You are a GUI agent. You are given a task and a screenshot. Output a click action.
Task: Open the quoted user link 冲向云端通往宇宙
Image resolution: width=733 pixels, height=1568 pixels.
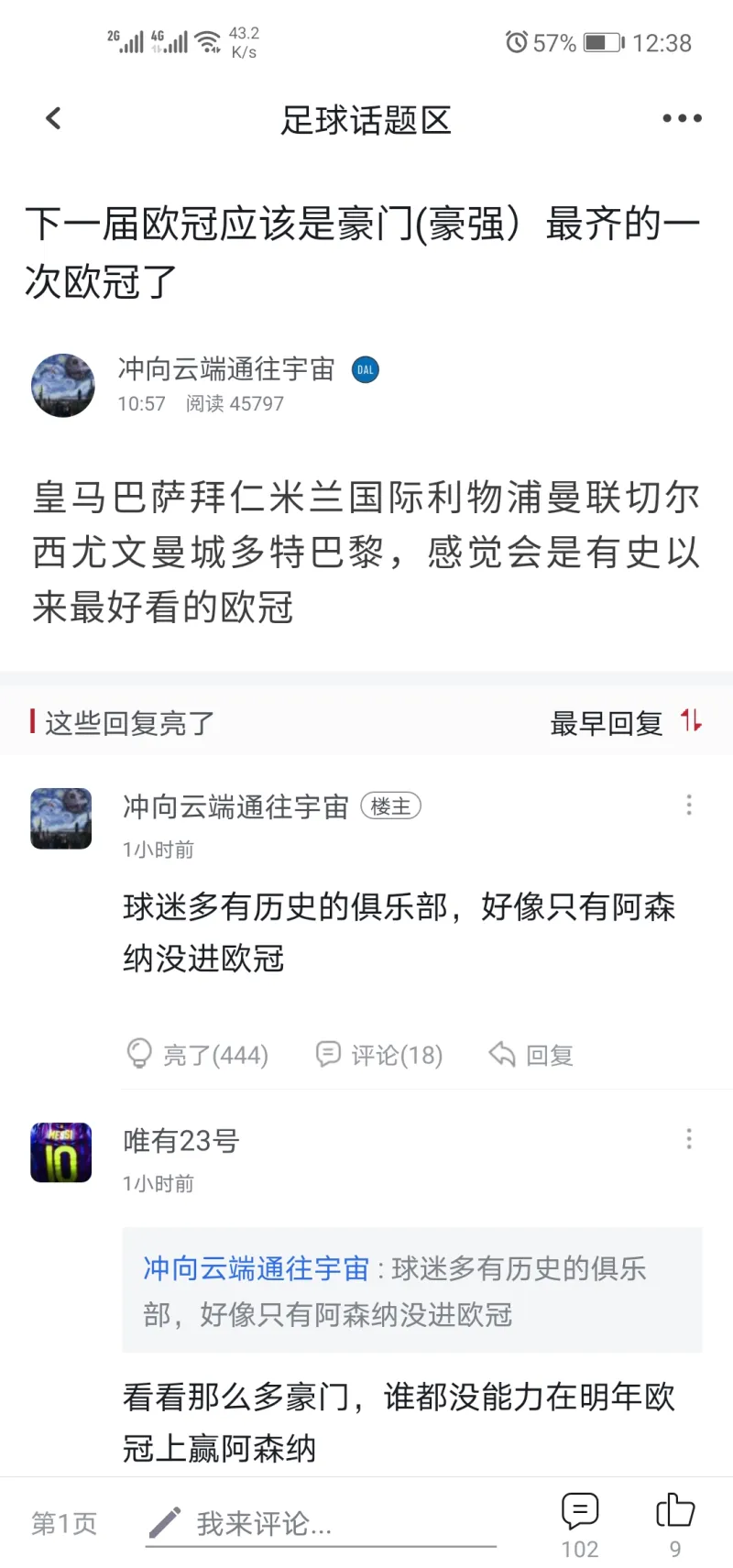click(x=256, y=1268)
